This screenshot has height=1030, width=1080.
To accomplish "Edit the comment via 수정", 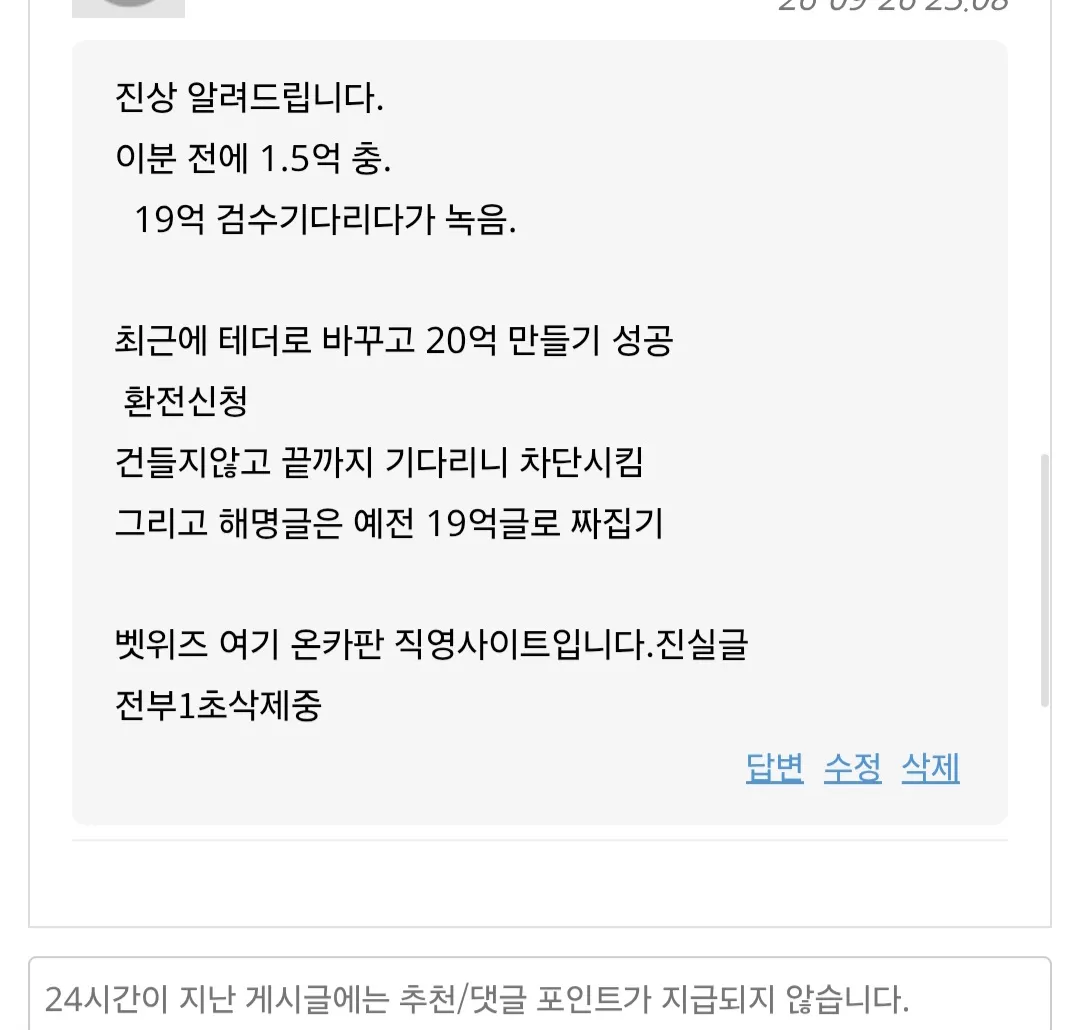I will click(x=853, y=768).
